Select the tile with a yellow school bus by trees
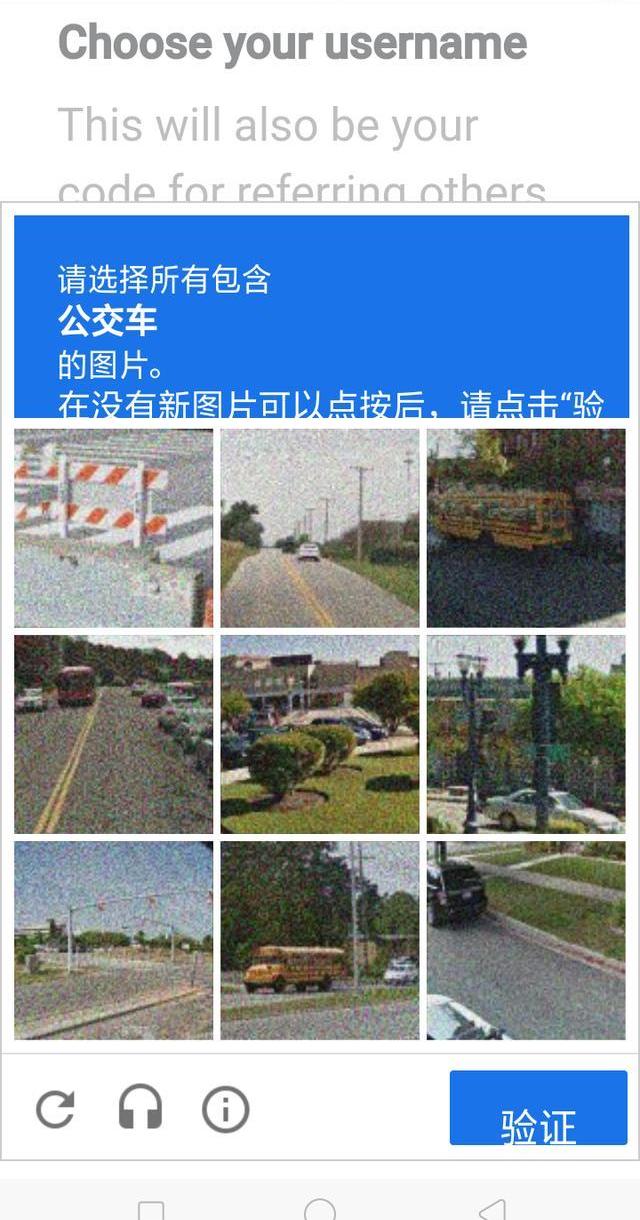Screen dimensions: 640x1220 (x=320, y=940)
